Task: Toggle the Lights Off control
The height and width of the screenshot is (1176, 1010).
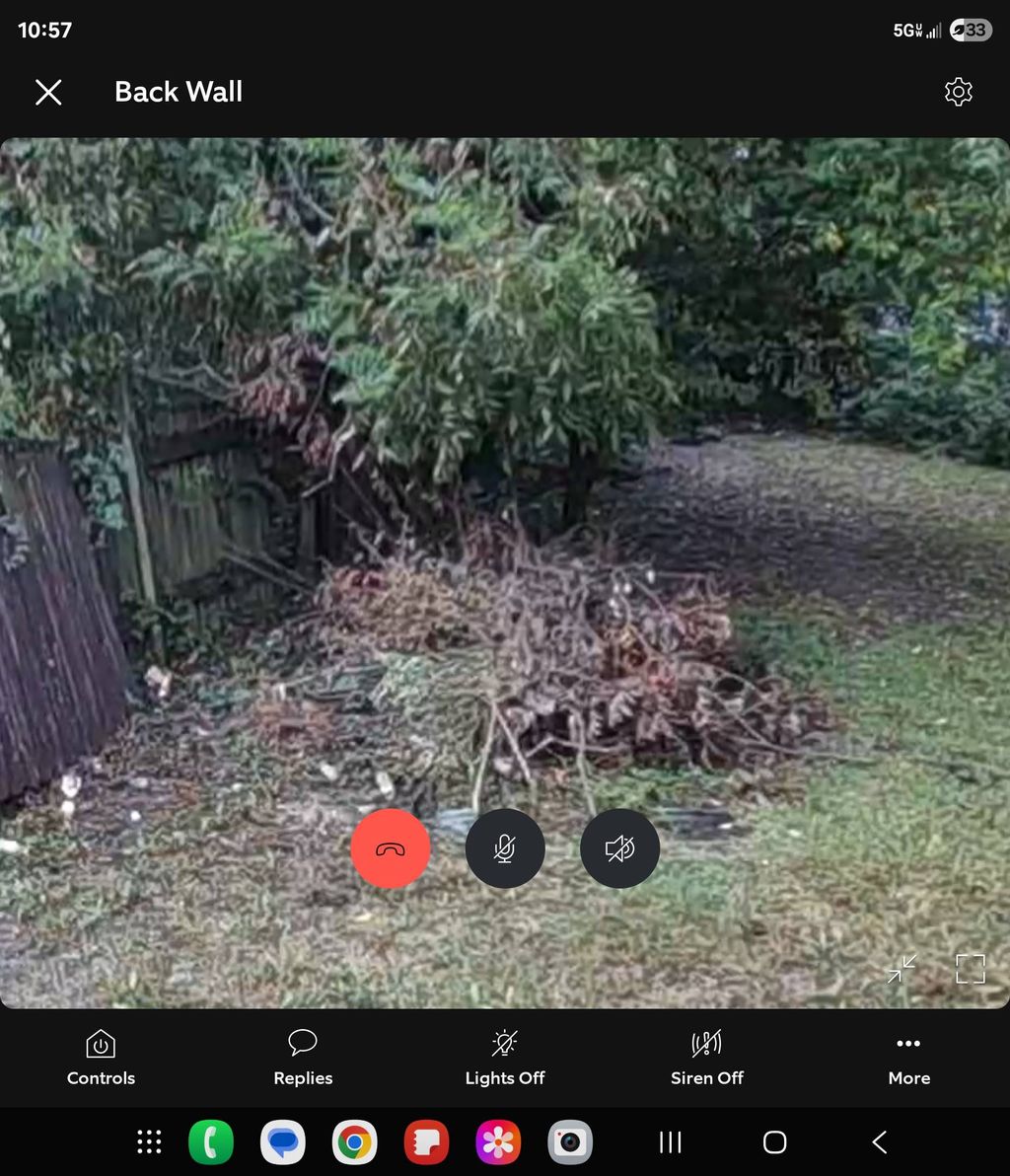Action: [x=505, y=1058]
